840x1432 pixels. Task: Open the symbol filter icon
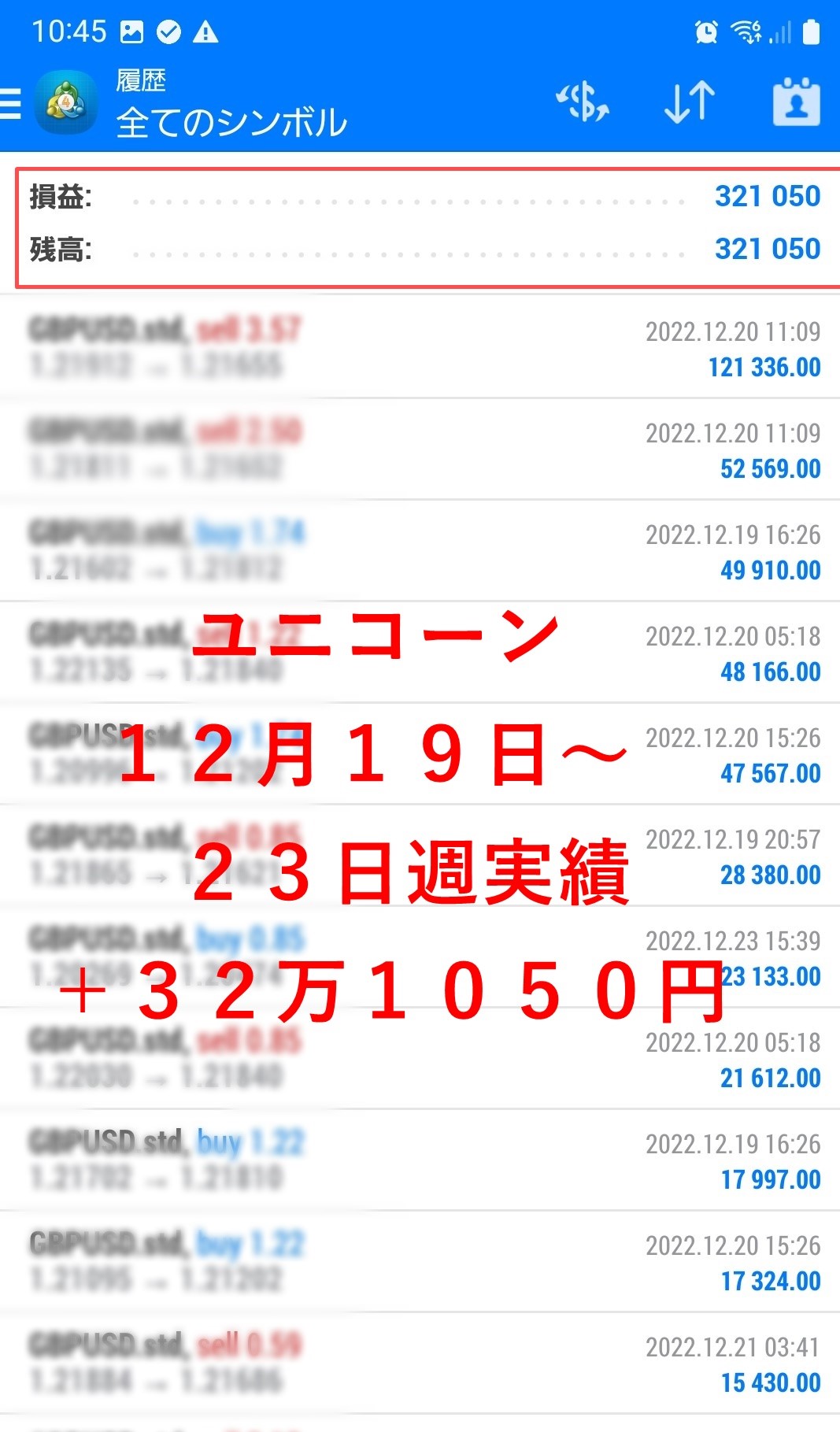pos(583,102)
